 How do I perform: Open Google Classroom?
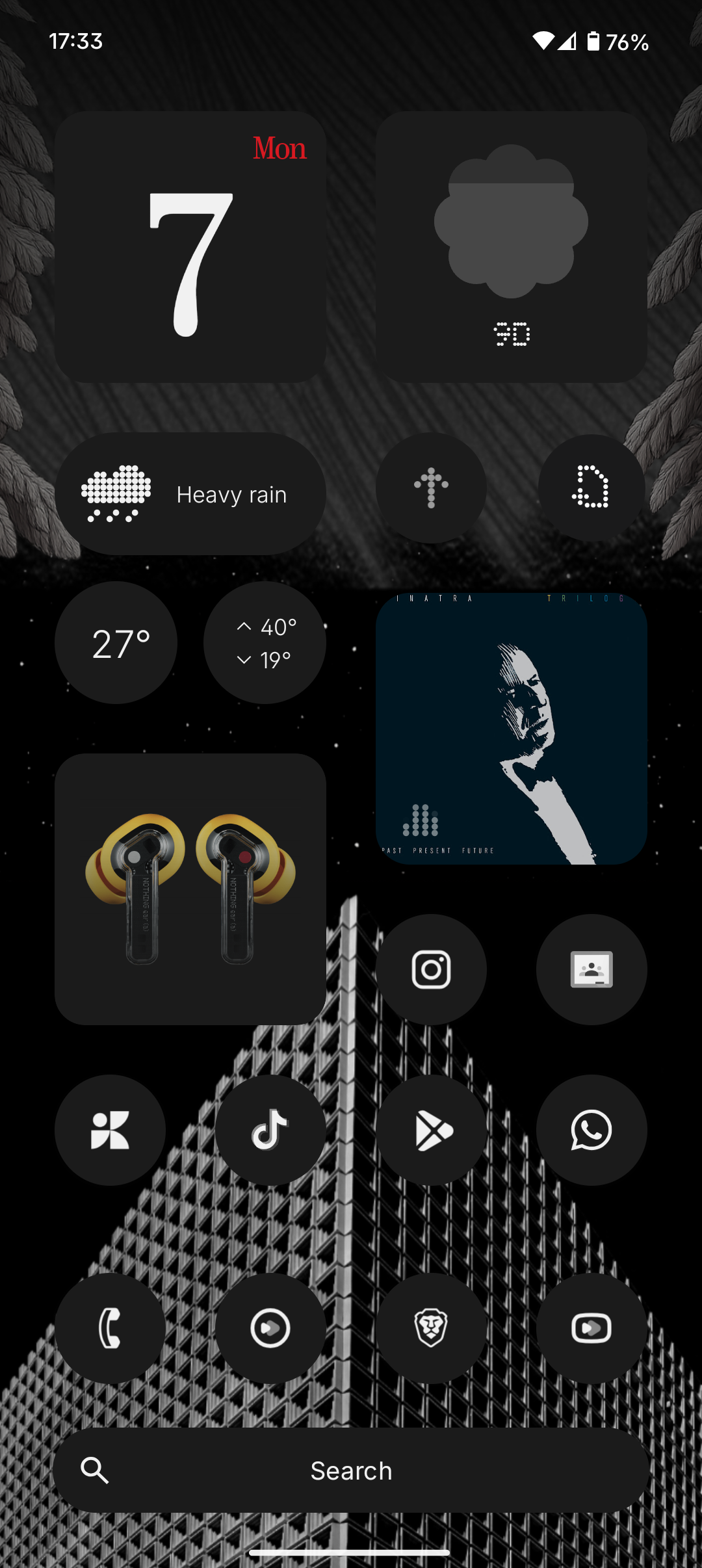click(591, 969)
